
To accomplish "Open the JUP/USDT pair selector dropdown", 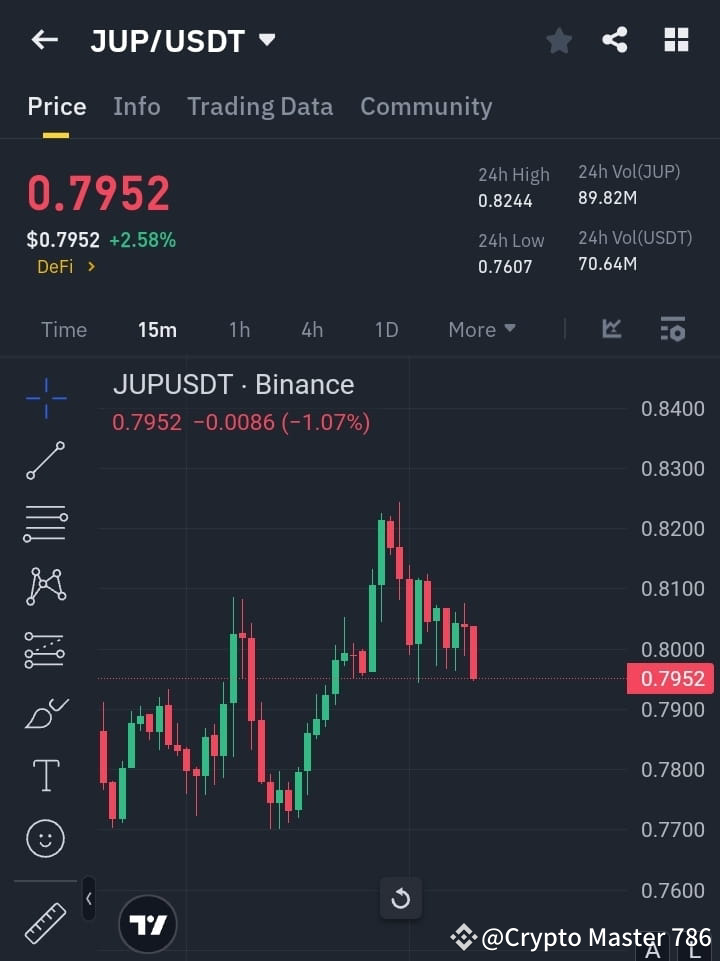I will tap(184, 40).
